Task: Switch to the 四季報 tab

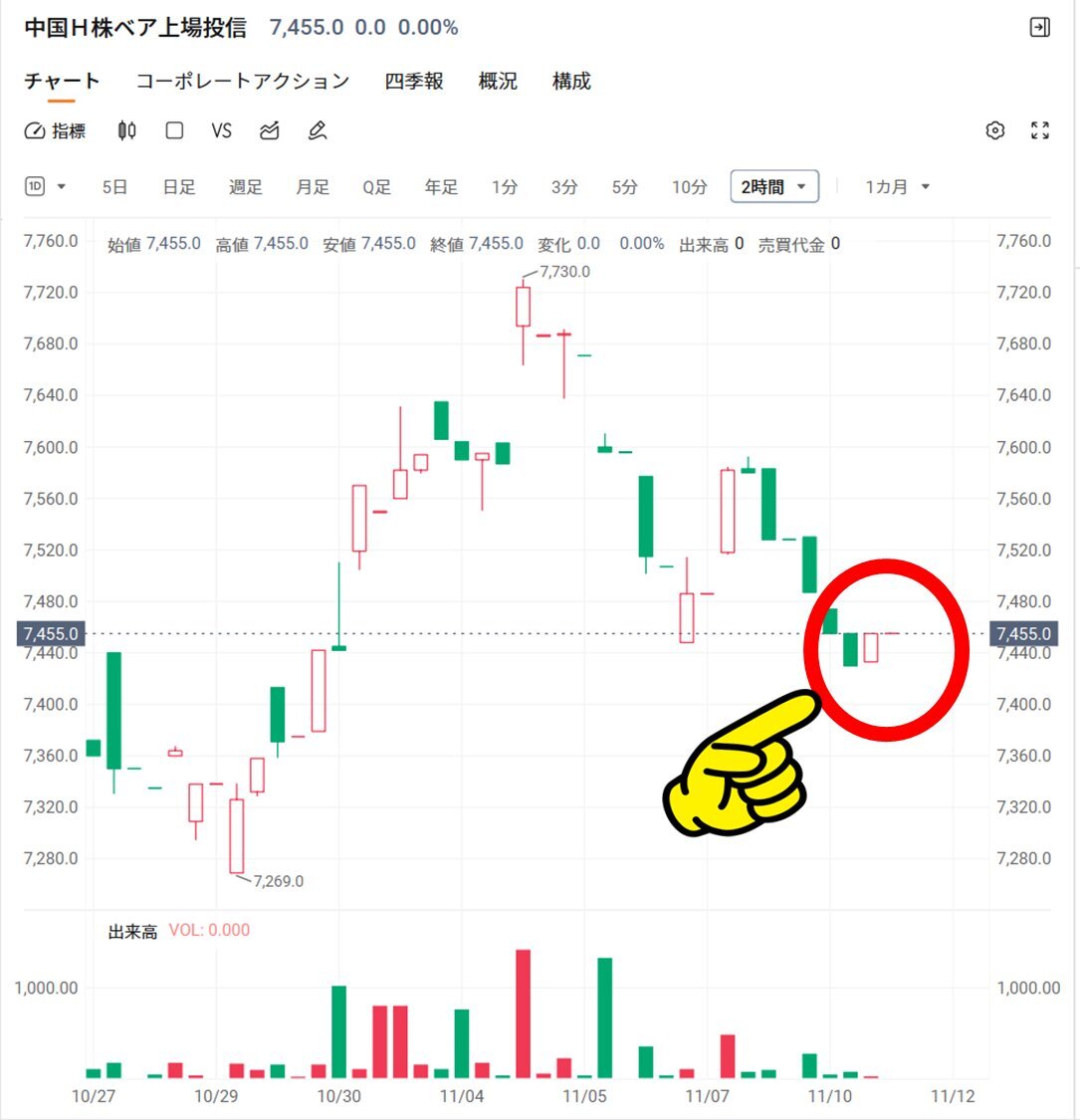Action: coord(414,82)
